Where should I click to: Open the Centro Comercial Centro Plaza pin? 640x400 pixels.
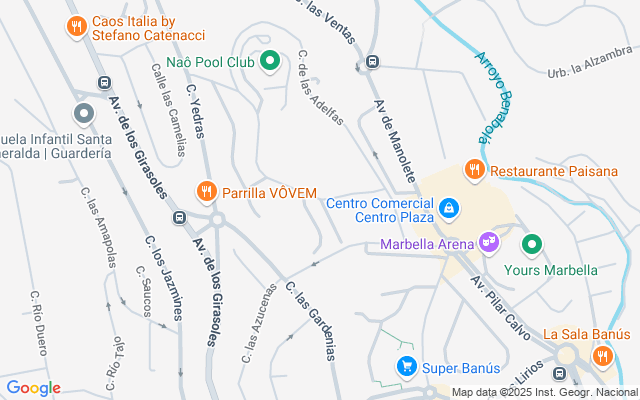[x=450, y=208]
